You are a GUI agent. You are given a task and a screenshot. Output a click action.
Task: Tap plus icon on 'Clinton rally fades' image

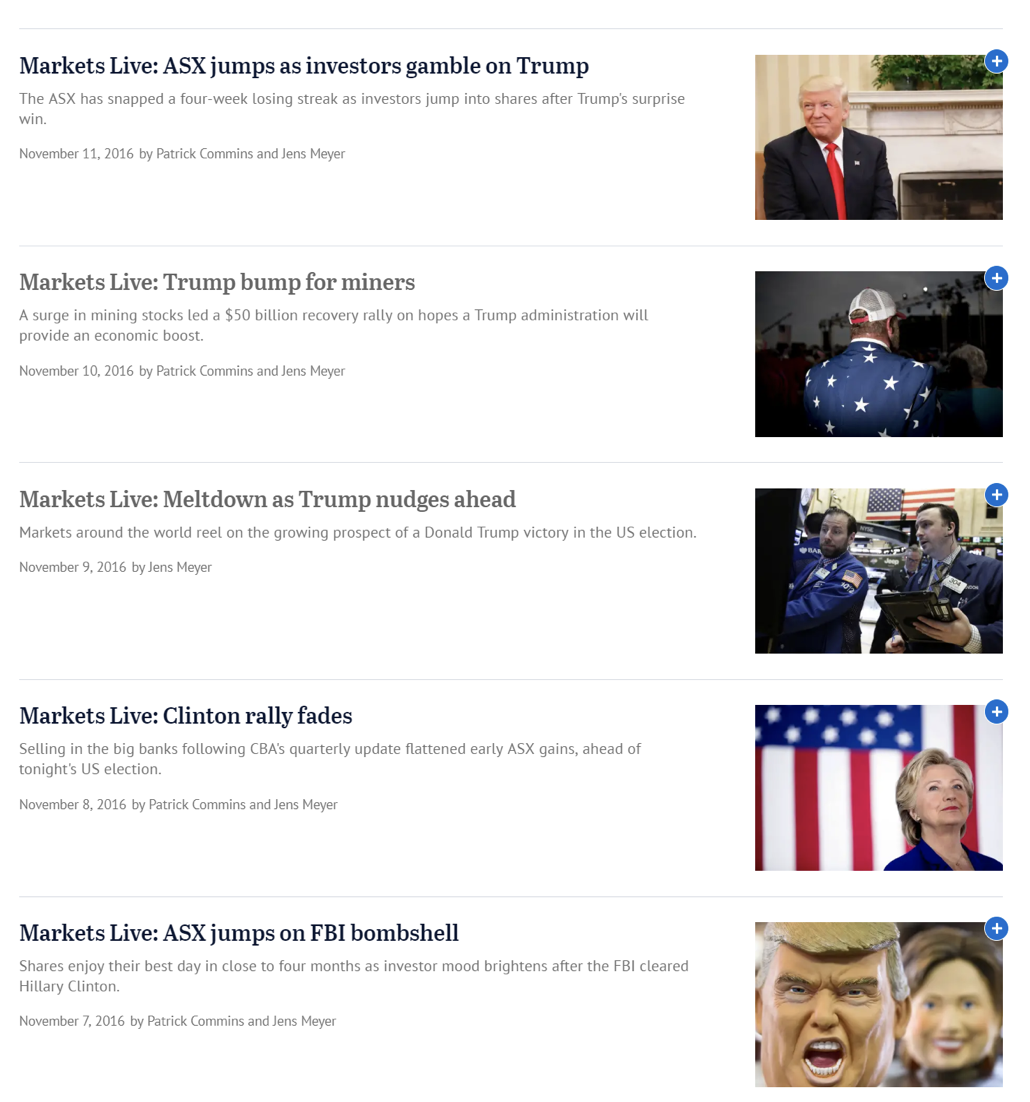(996, 712)
